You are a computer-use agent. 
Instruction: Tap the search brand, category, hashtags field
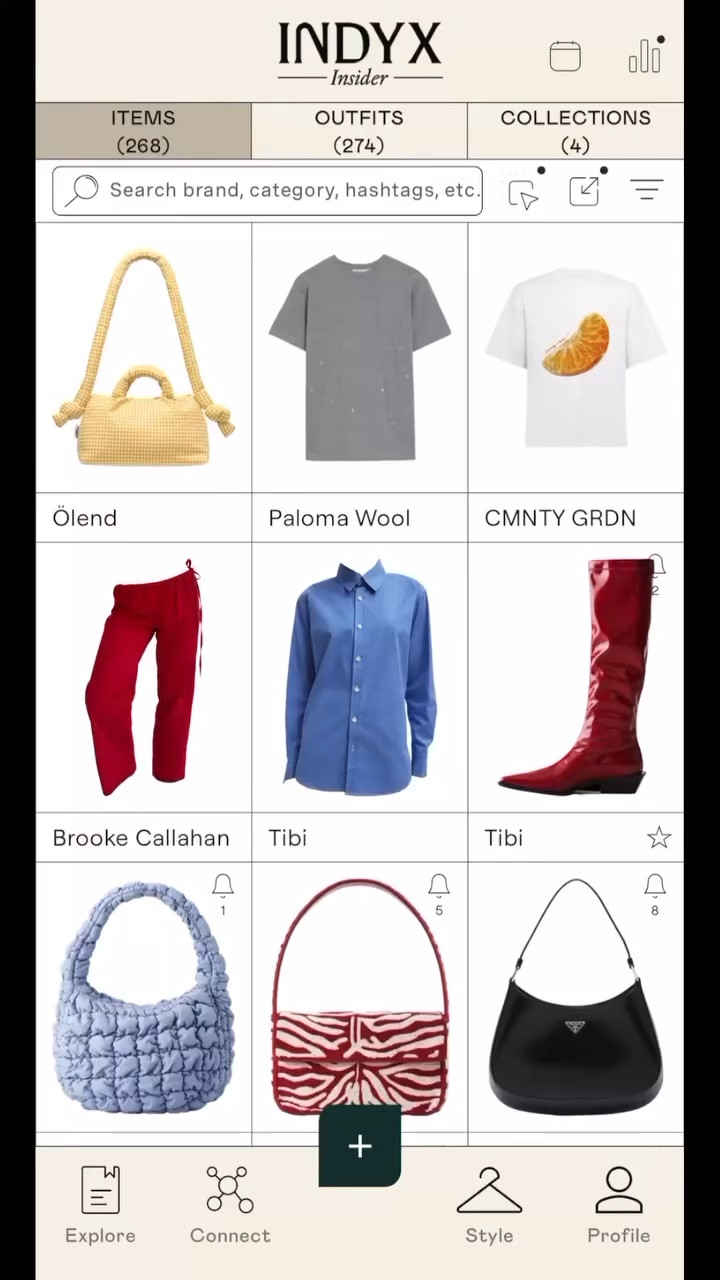pyautogui.click(x=267, y=190)
